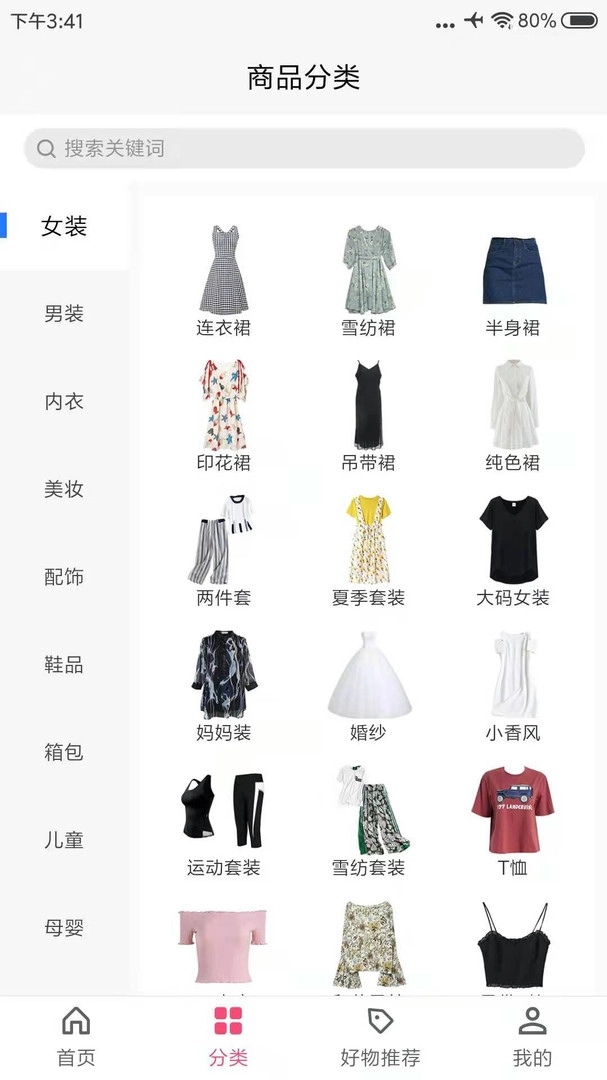Switch to the 母婴 category

pos(64,928)
